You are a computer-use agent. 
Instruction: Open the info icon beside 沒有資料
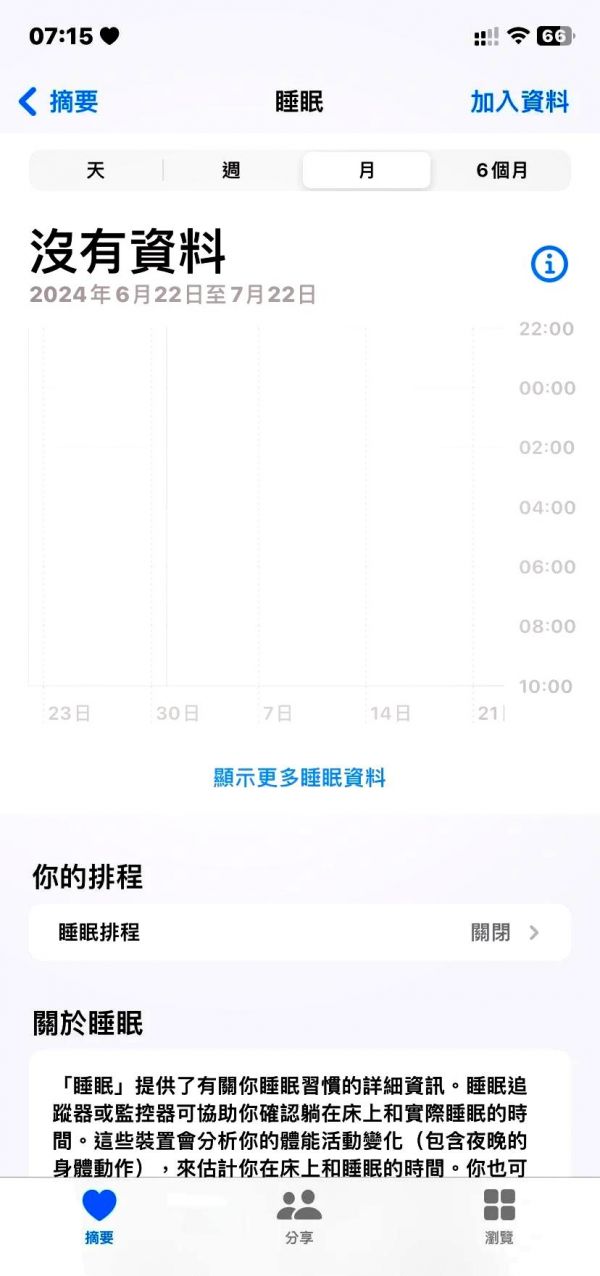coord(548,264)
